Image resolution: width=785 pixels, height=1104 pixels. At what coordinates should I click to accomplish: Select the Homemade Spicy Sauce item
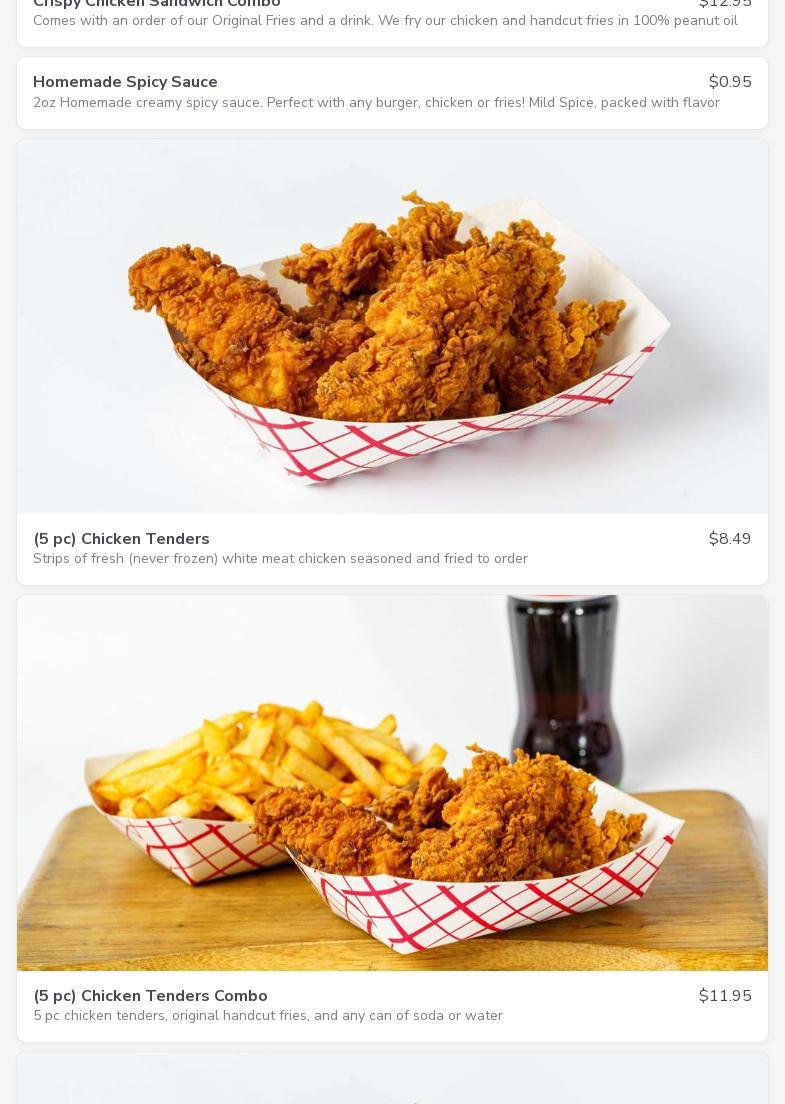[x=392, y=92]
